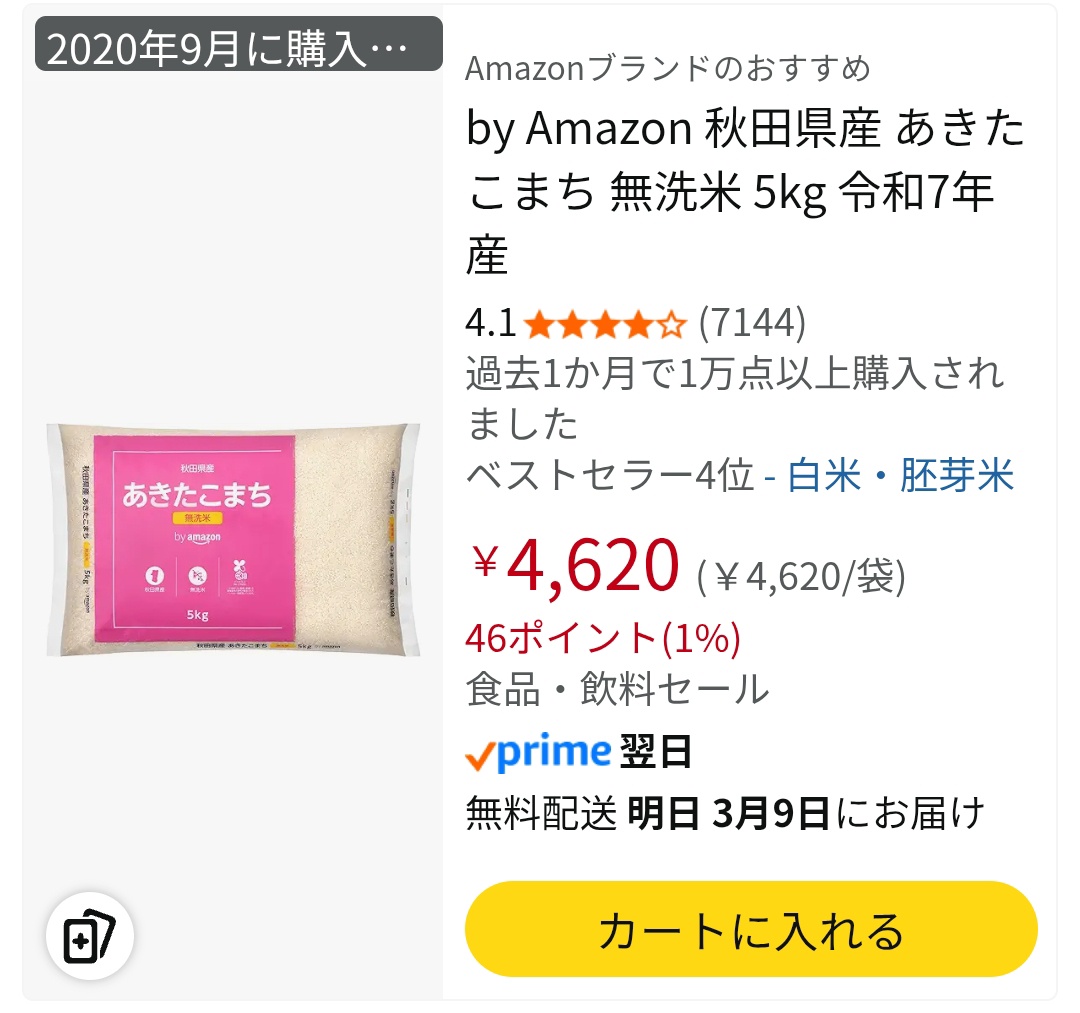The width and height of the screenshot is (1080, 1013).
Task: Tap the similar-items icon on product image
Action: pyautogui.click(x=90, y=937)
